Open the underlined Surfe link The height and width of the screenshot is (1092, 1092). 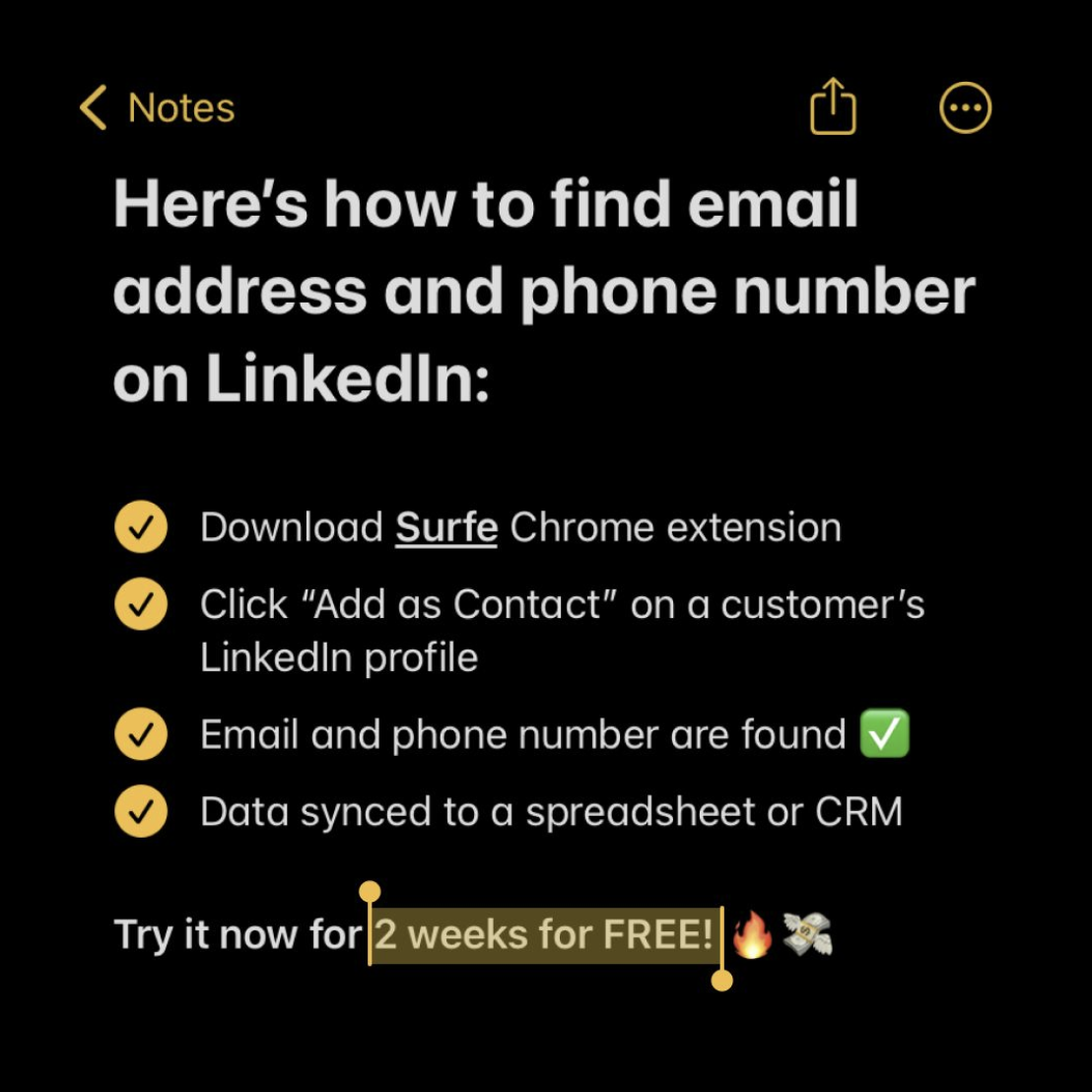tap(446, 528)
